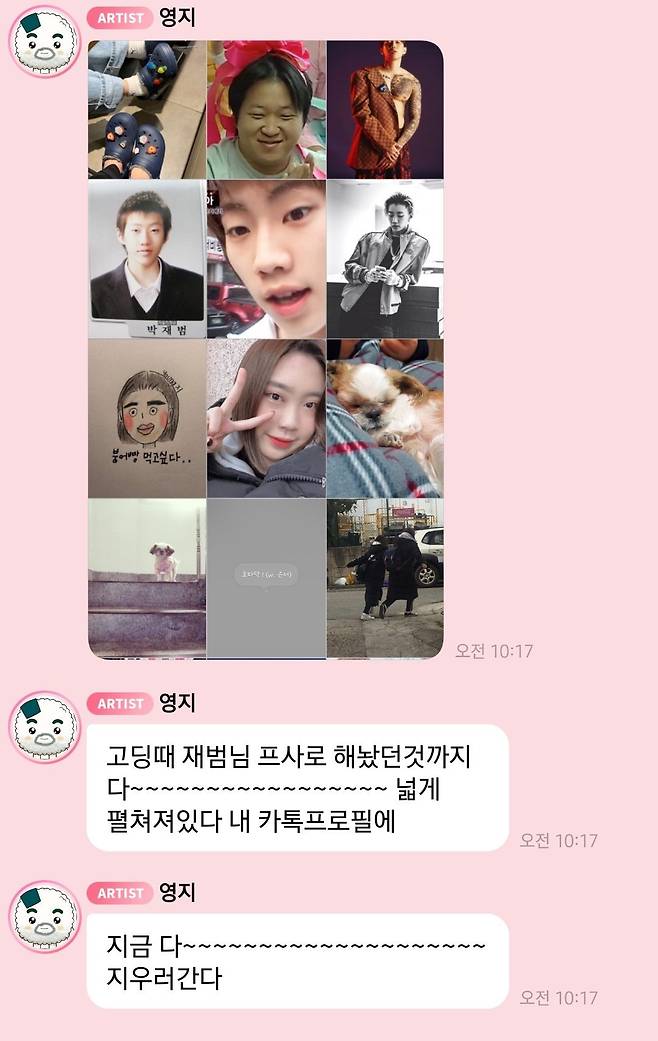Open the photo collage image sent by 영지
The width and height of the screenshot is (658, 1041).
[x=265, y=350]
